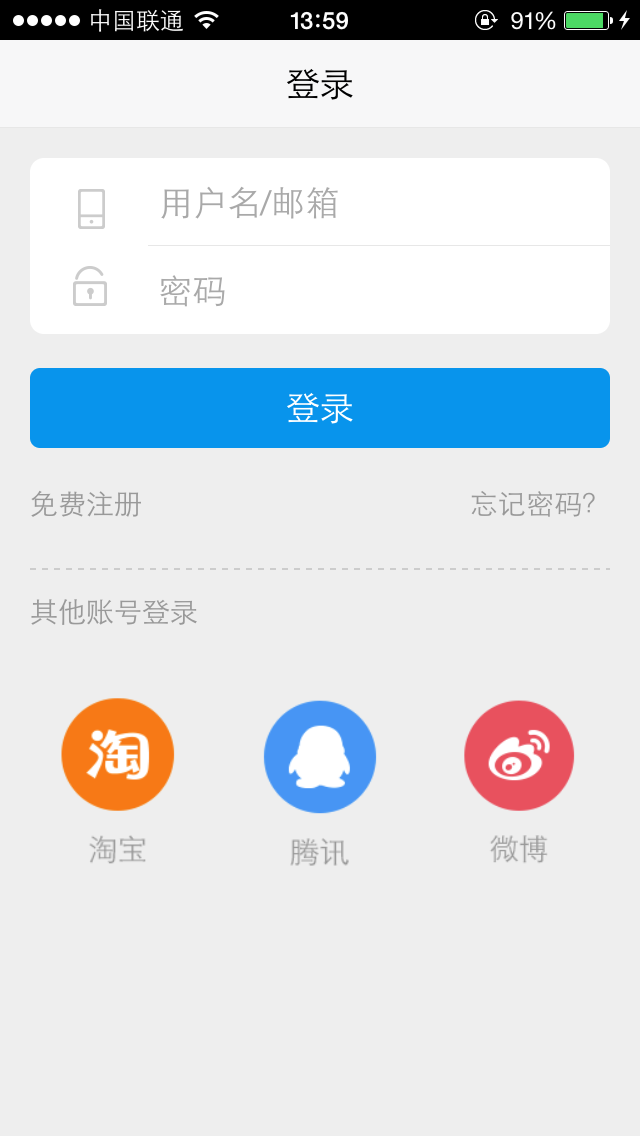
Task: Sign in using the 腾讯 penguin icon
Action: (320, 756)
